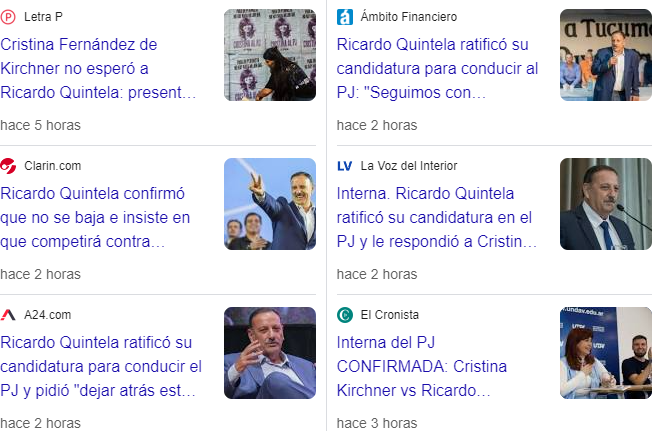Tap the A24.com story thumbnail image
The width and height of the screenshot is (652, 431).
270,352
